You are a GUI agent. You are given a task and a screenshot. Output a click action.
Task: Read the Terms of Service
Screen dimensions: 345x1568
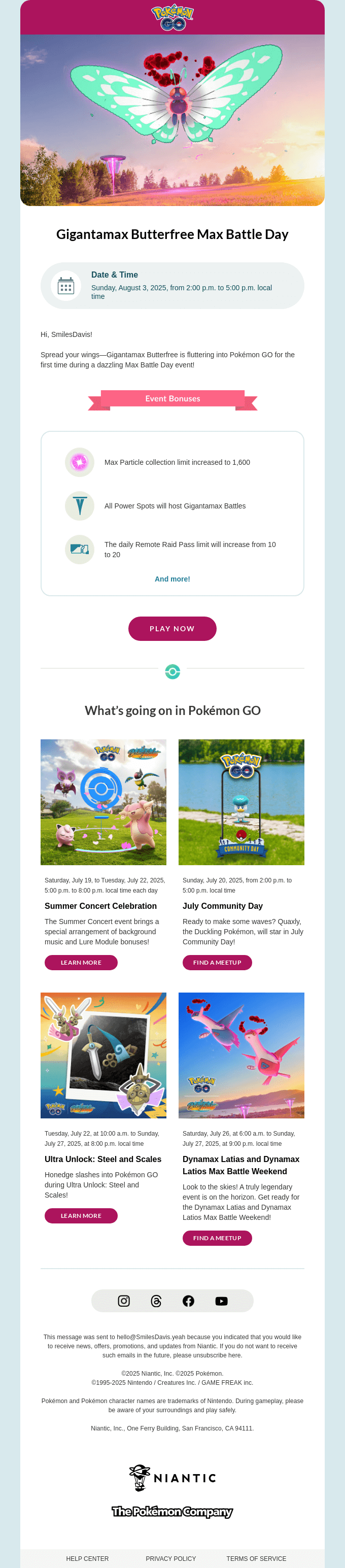click(256, 1559)
